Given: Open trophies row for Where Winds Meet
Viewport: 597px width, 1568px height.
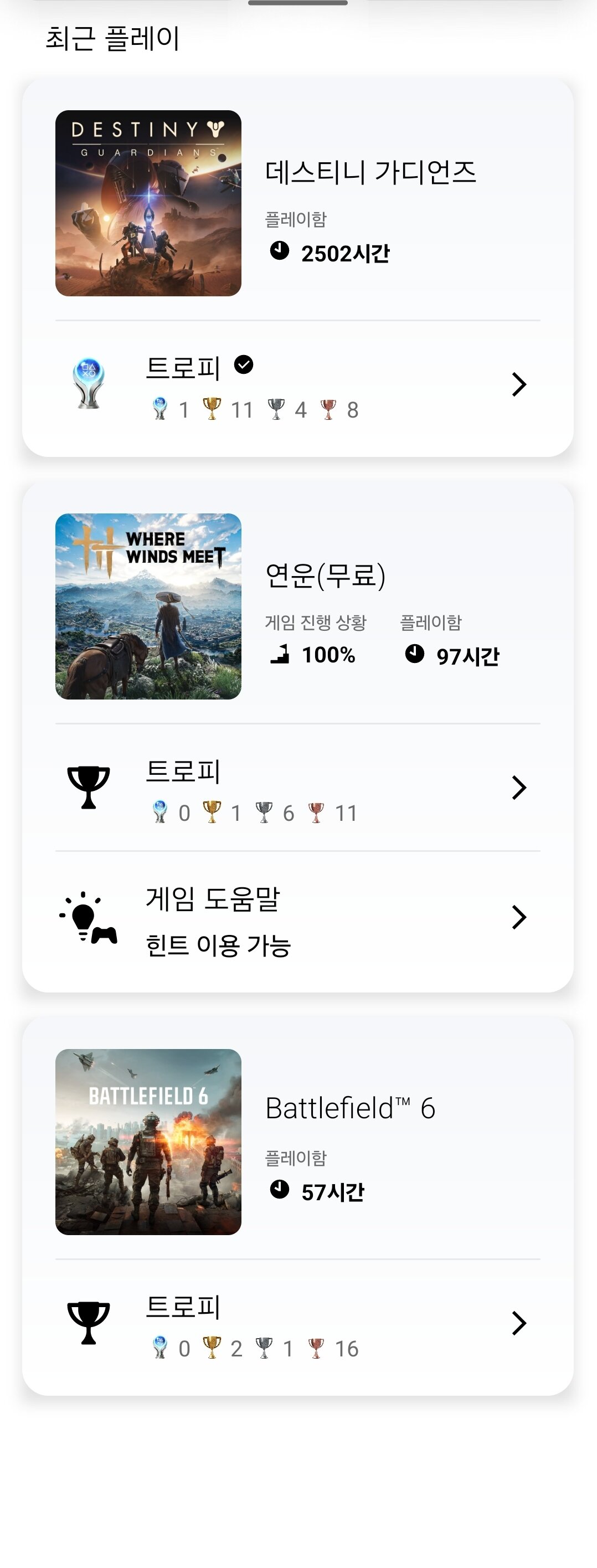Looking at the screenshot, I should (297, 788).
